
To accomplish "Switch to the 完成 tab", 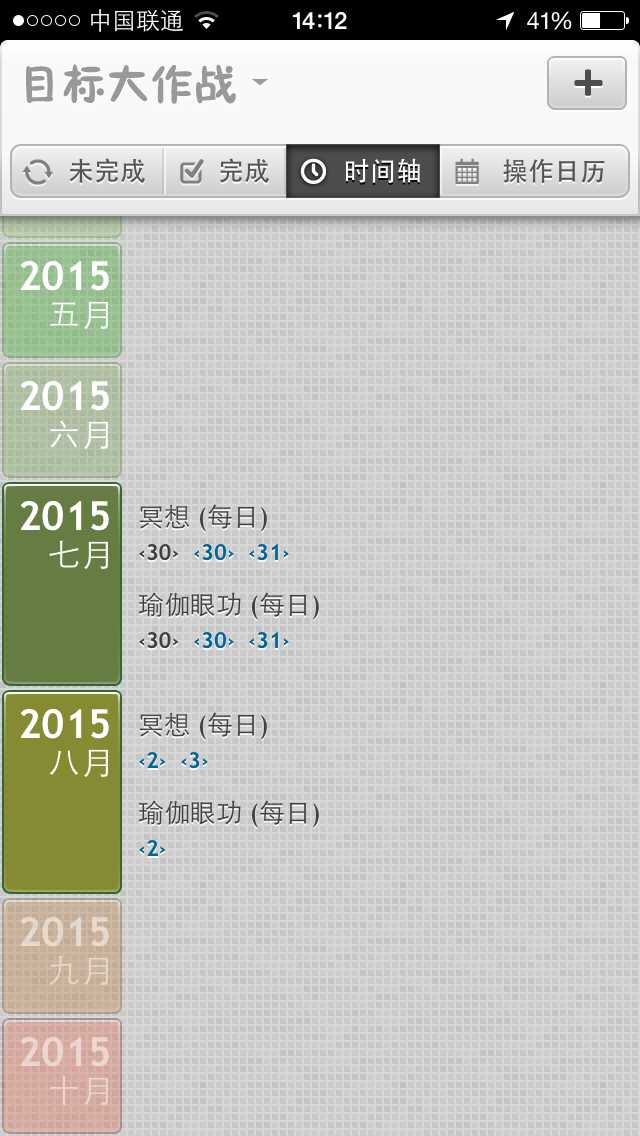I will (x=225, y=172).
